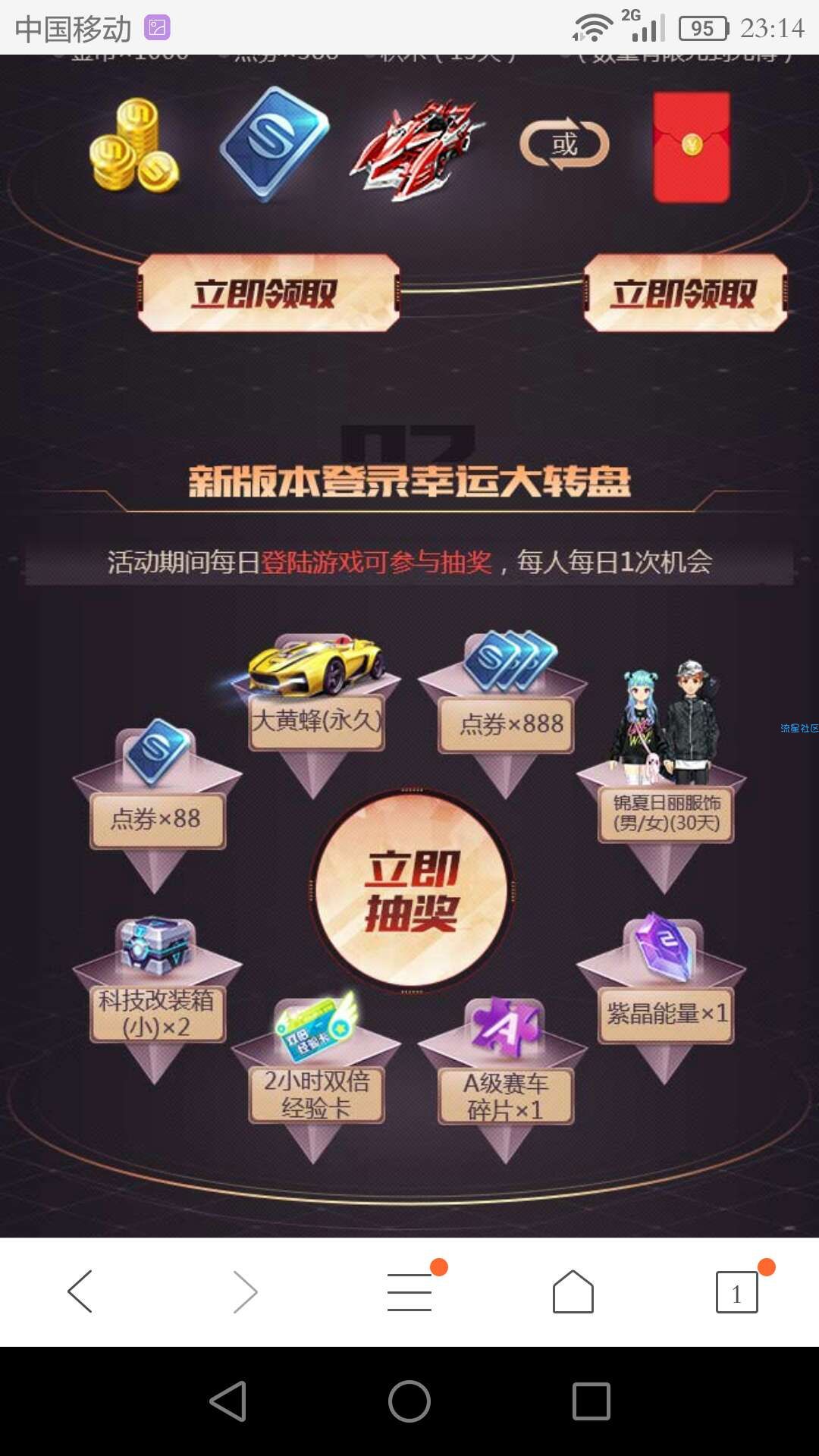Go back to the previous page in the browser
This screenshot has width=819, height=1456.
80,1291
